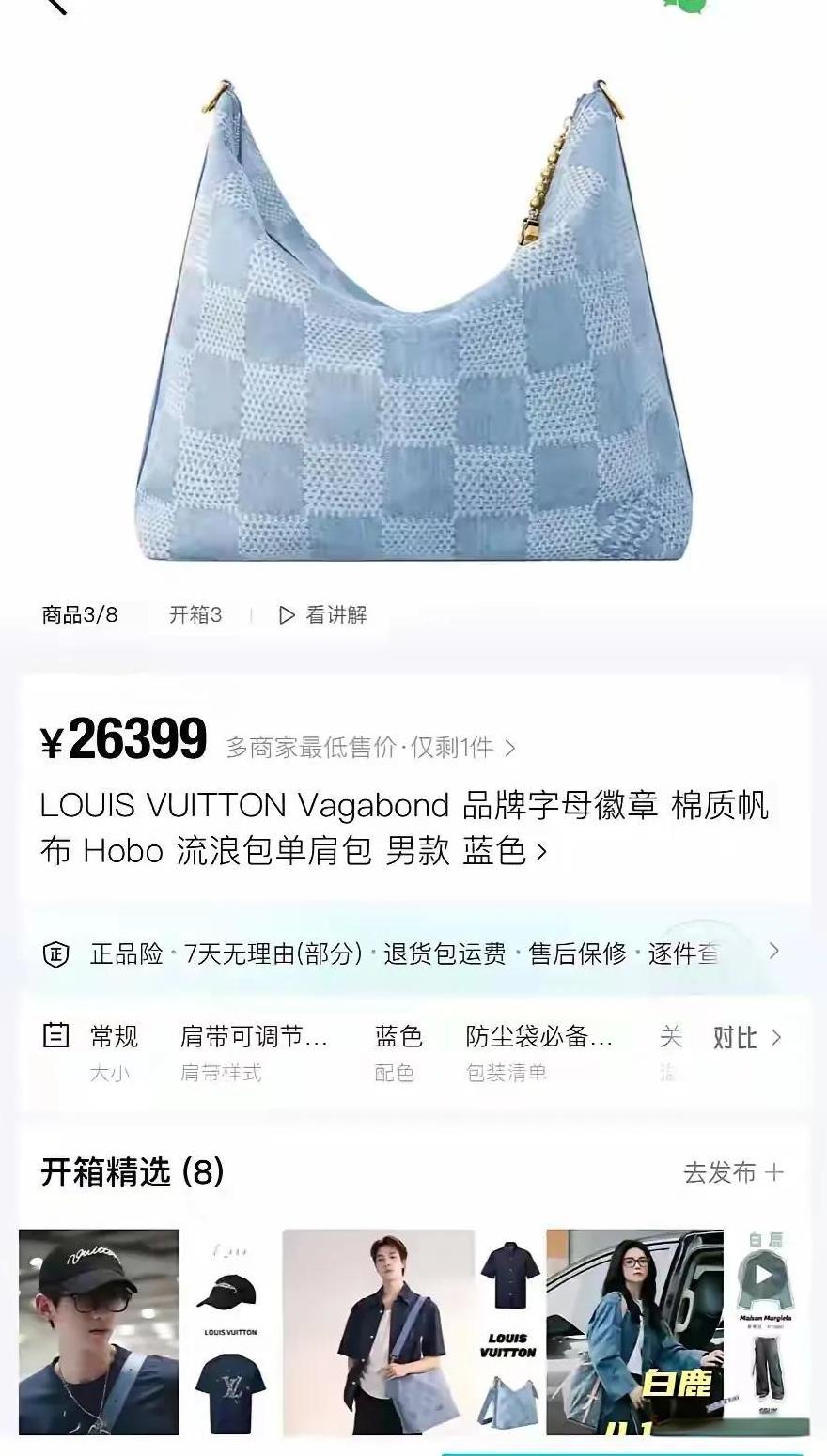Switch to the 开箱3 tab
The width and height of the screenshot is (827, 1456).
click(195, 614)
